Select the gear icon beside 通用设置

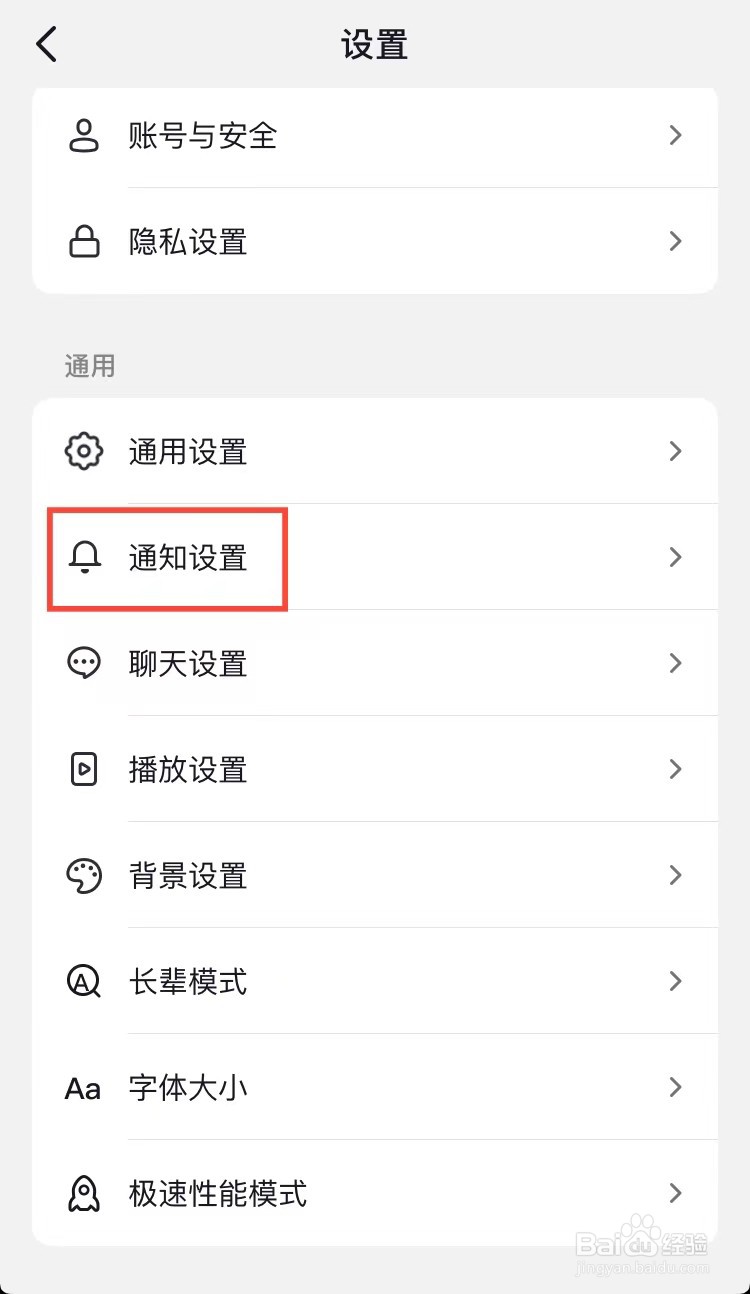(83, 451)
